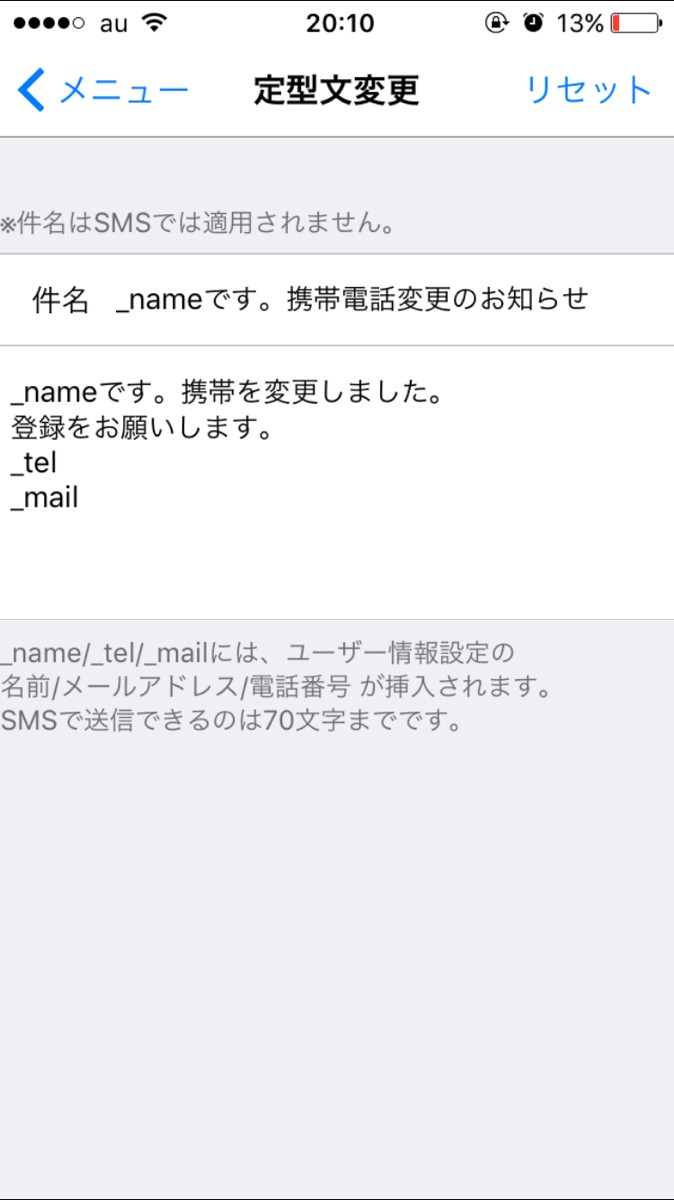Tap リセット to reset the template
This screenshot has width=674, height=1200.
(x=589, y=91)
